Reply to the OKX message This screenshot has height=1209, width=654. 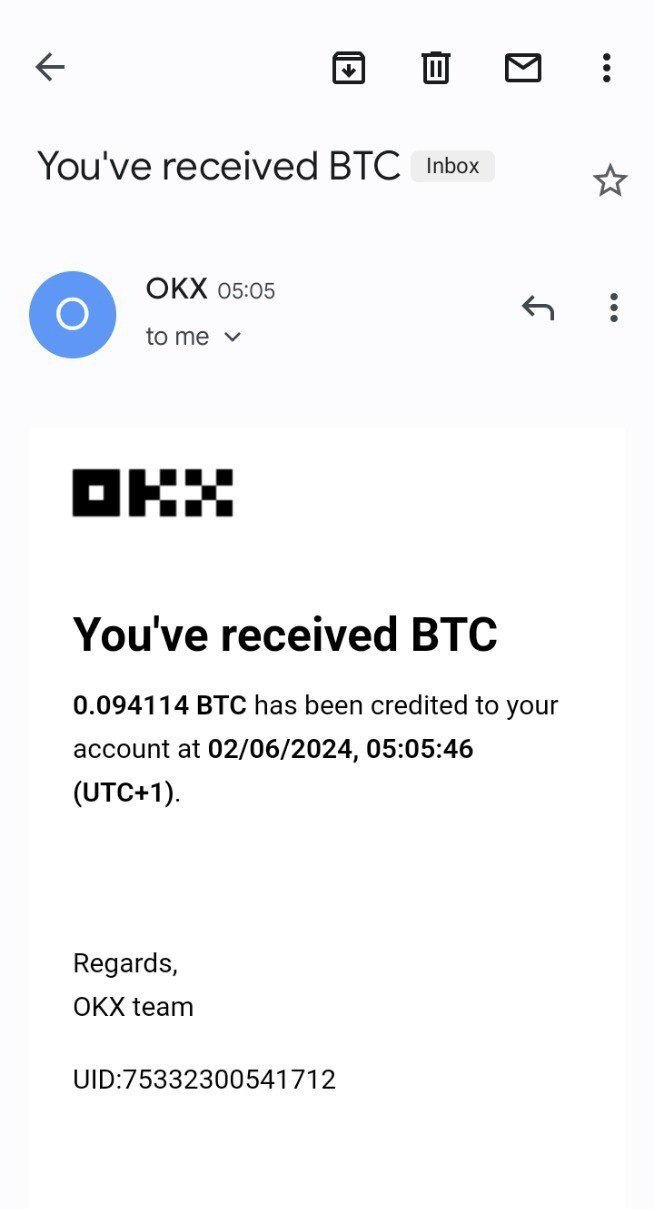pos(538,308)
